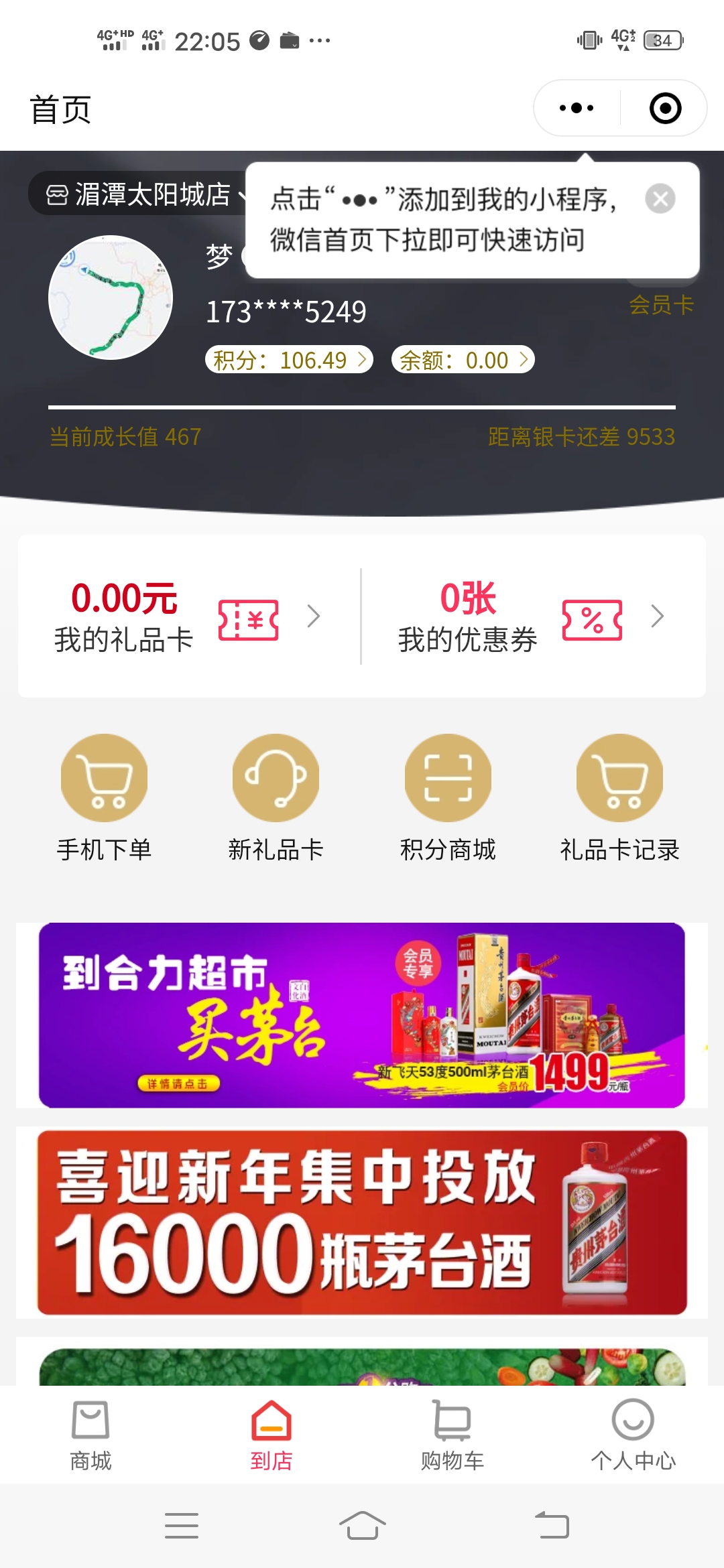This screenshot has width=724, height=1568.
Task: Open the 到合力超市买茅台 banner
Action: point(362,1015)
